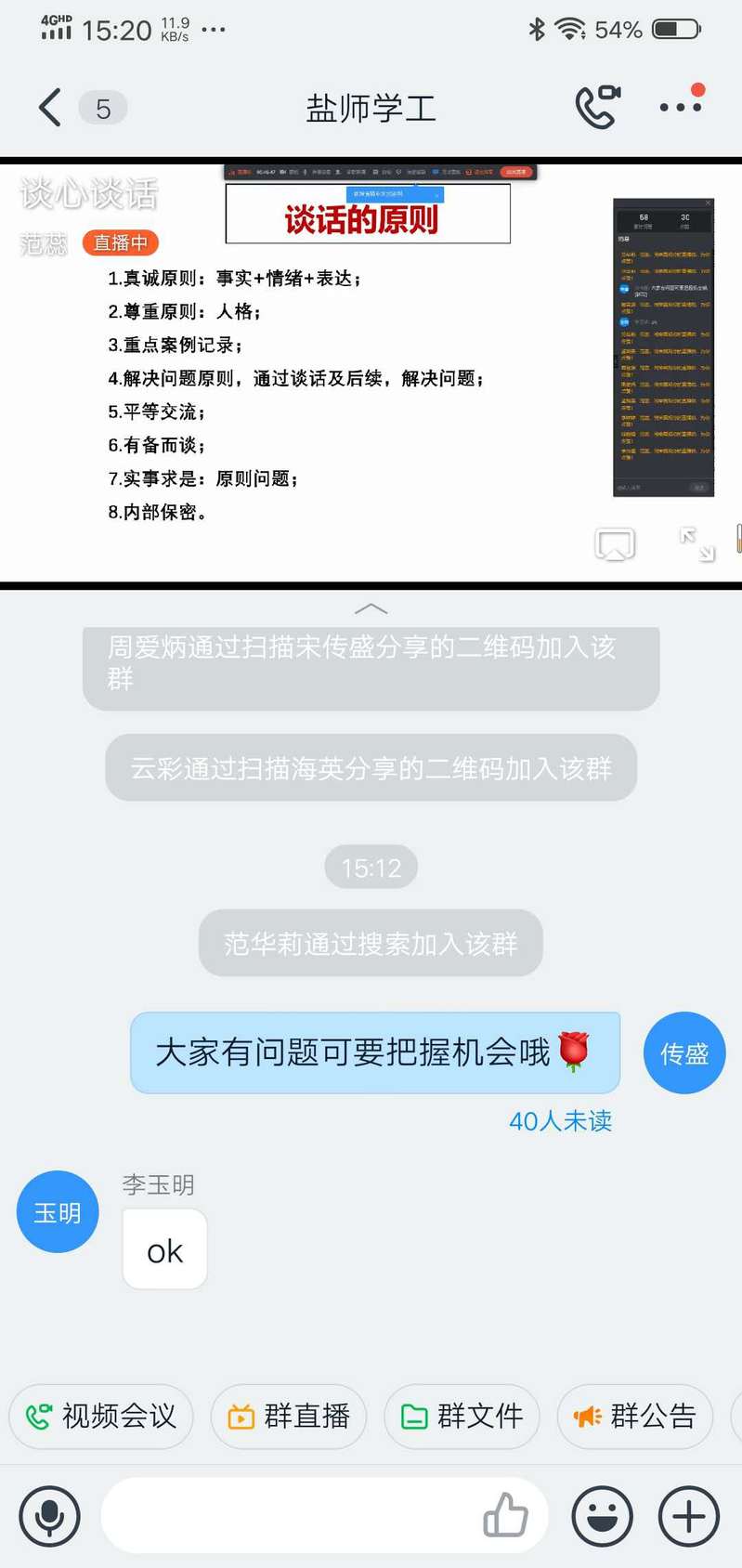Send a quick thumbs-up

[x=505, y=1516]
